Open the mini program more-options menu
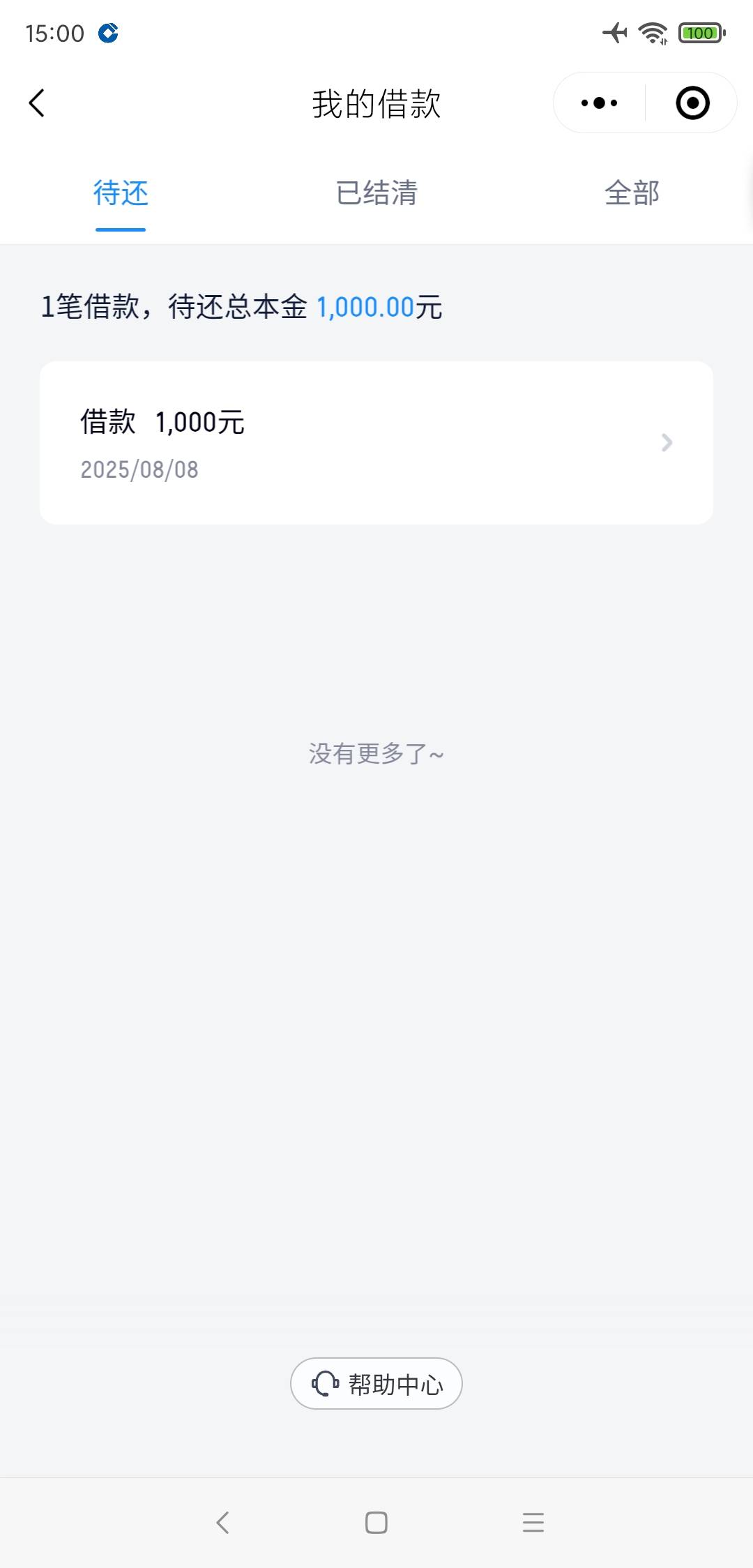753x1568 pixels. [599, 103]
